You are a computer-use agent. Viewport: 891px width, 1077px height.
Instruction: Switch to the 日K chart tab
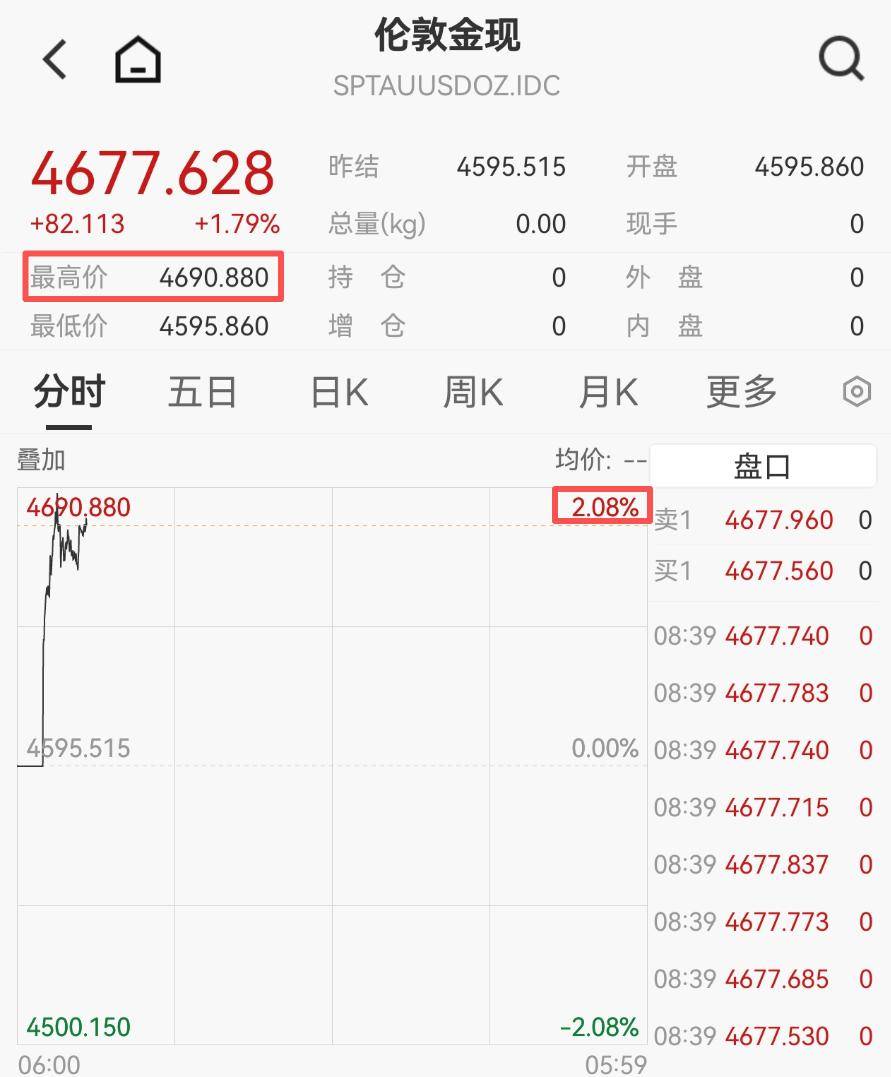[339, 392]
